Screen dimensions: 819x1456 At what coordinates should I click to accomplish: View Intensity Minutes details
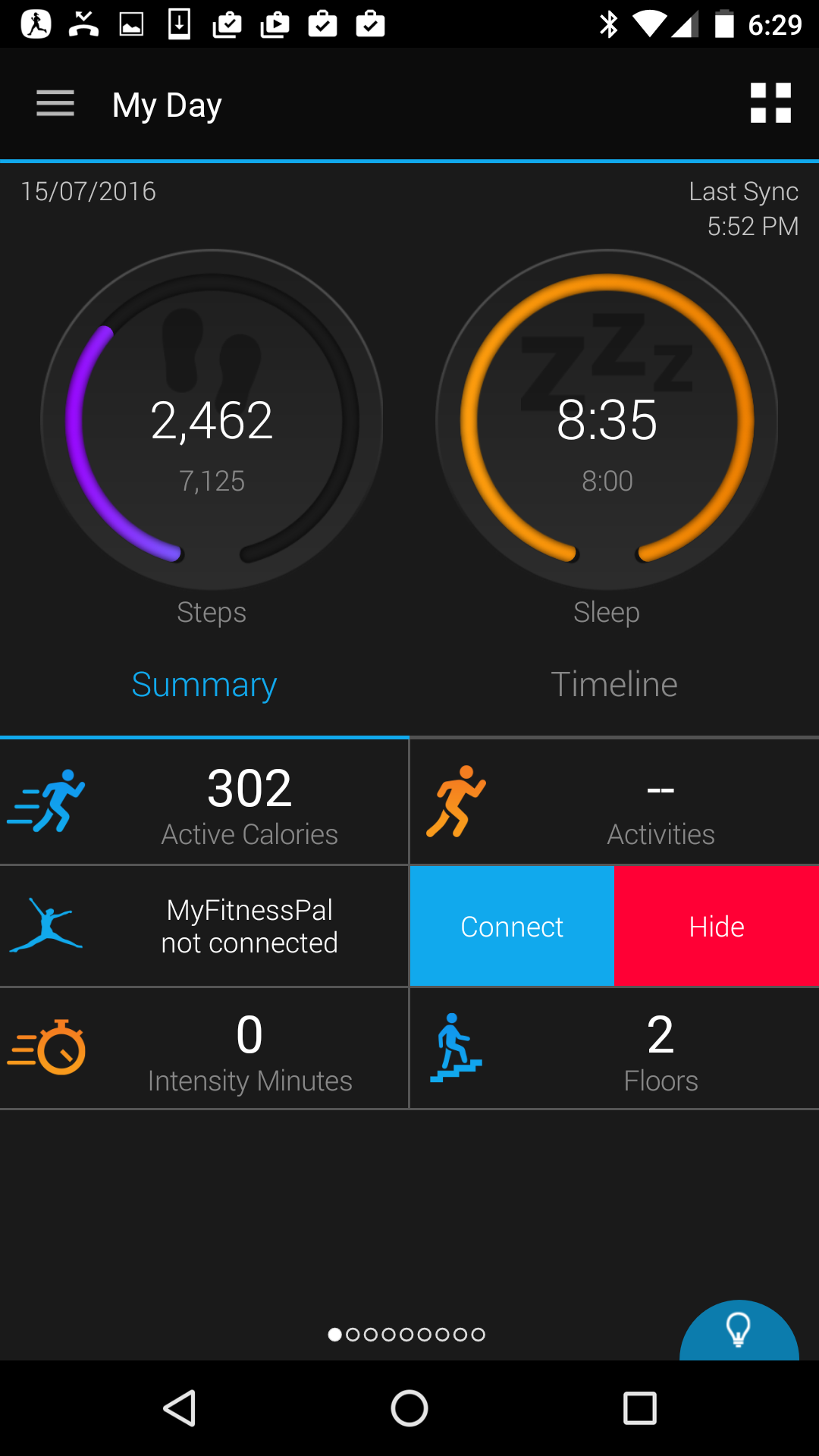204,1049
